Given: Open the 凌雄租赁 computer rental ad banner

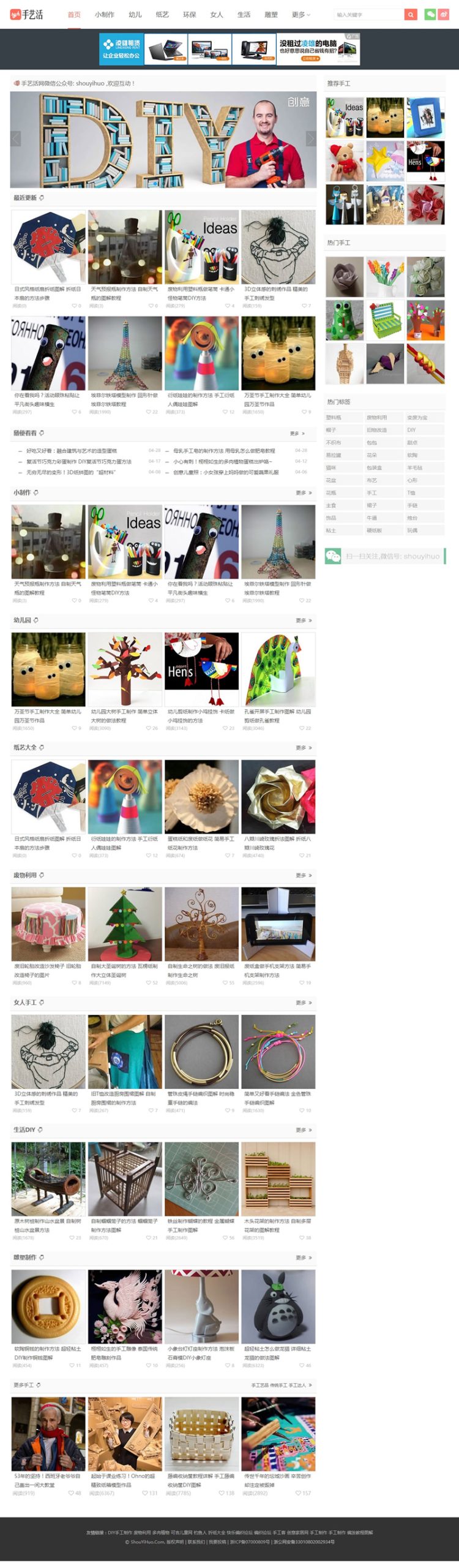Looking at the screenshot, I should pyautogui.click(x=229, y=49).
